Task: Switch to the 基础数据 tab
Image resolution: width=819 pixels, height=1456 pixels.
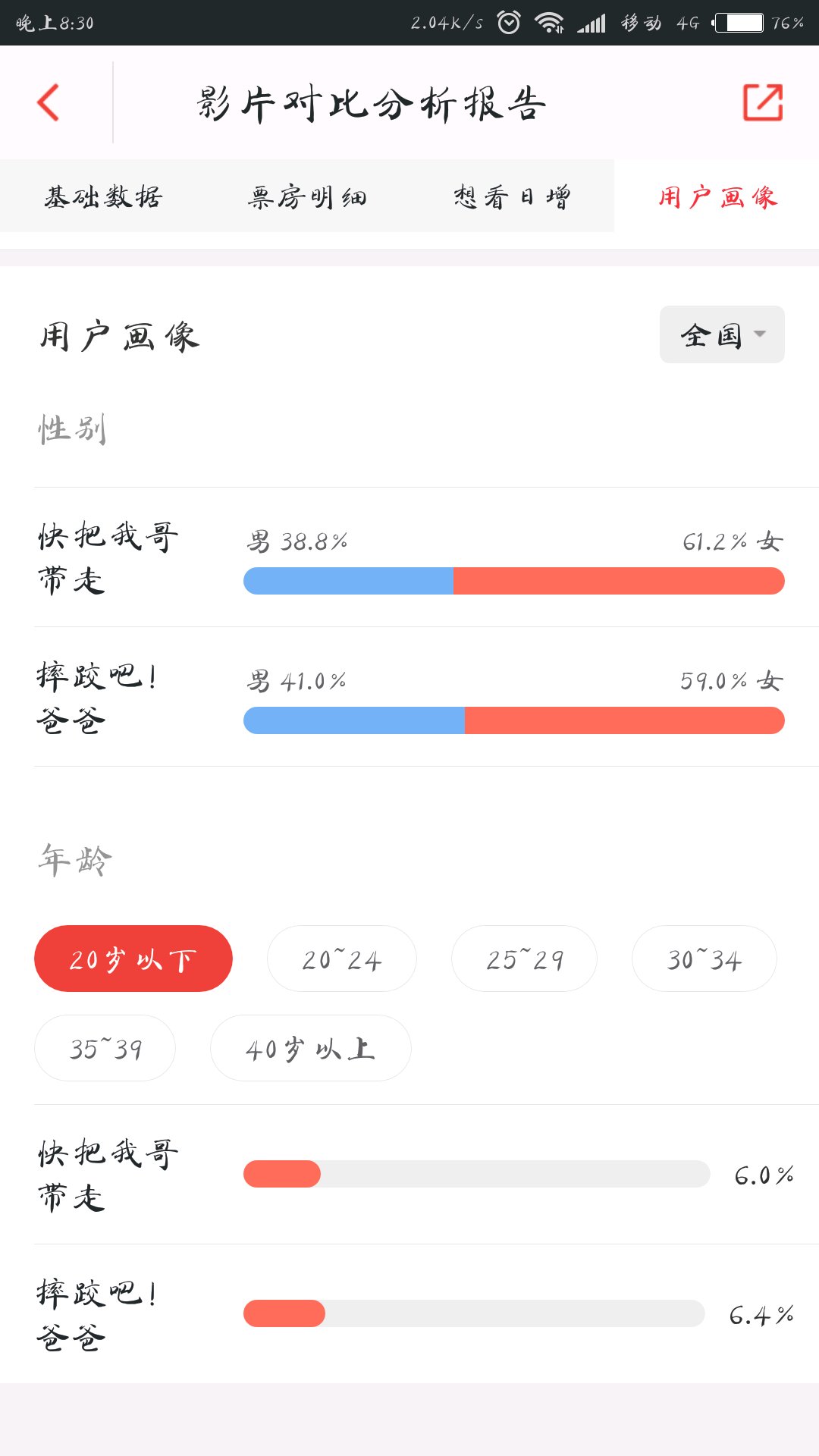Action: (x=103, y=197)
